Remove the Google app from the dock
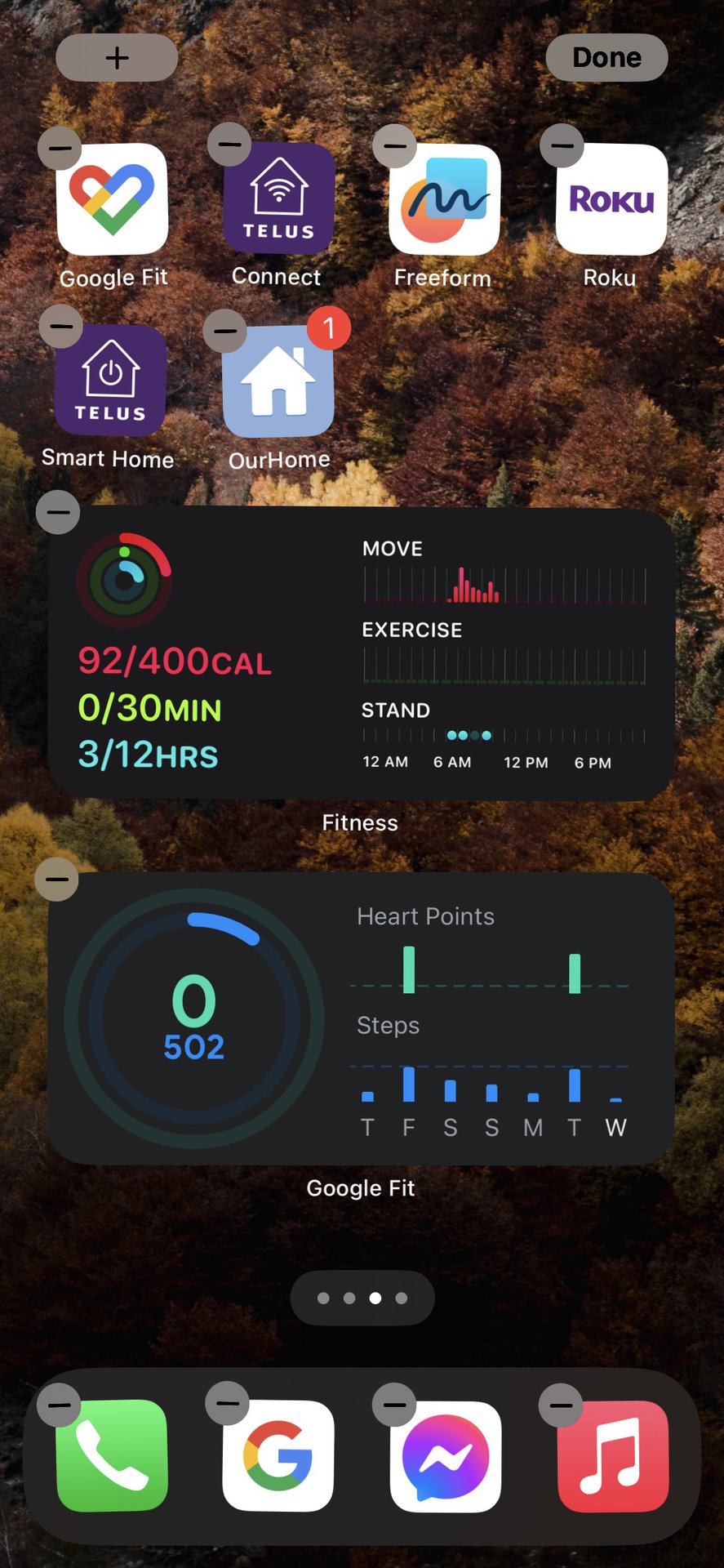Screen dimensions: 724x1568 click(228, 1403)
